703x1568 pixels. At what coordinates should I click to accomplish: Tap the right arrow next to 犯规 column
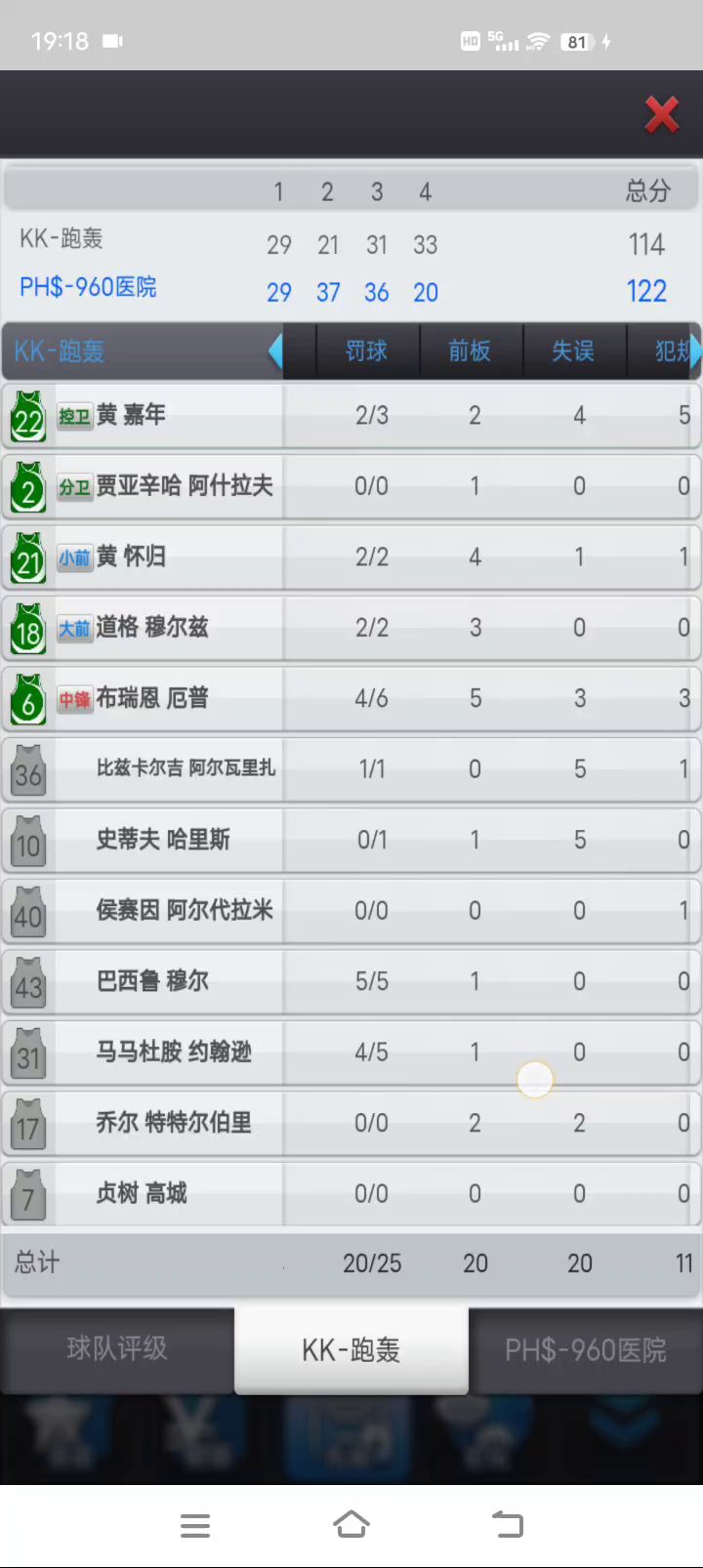[x=695, y=351]
